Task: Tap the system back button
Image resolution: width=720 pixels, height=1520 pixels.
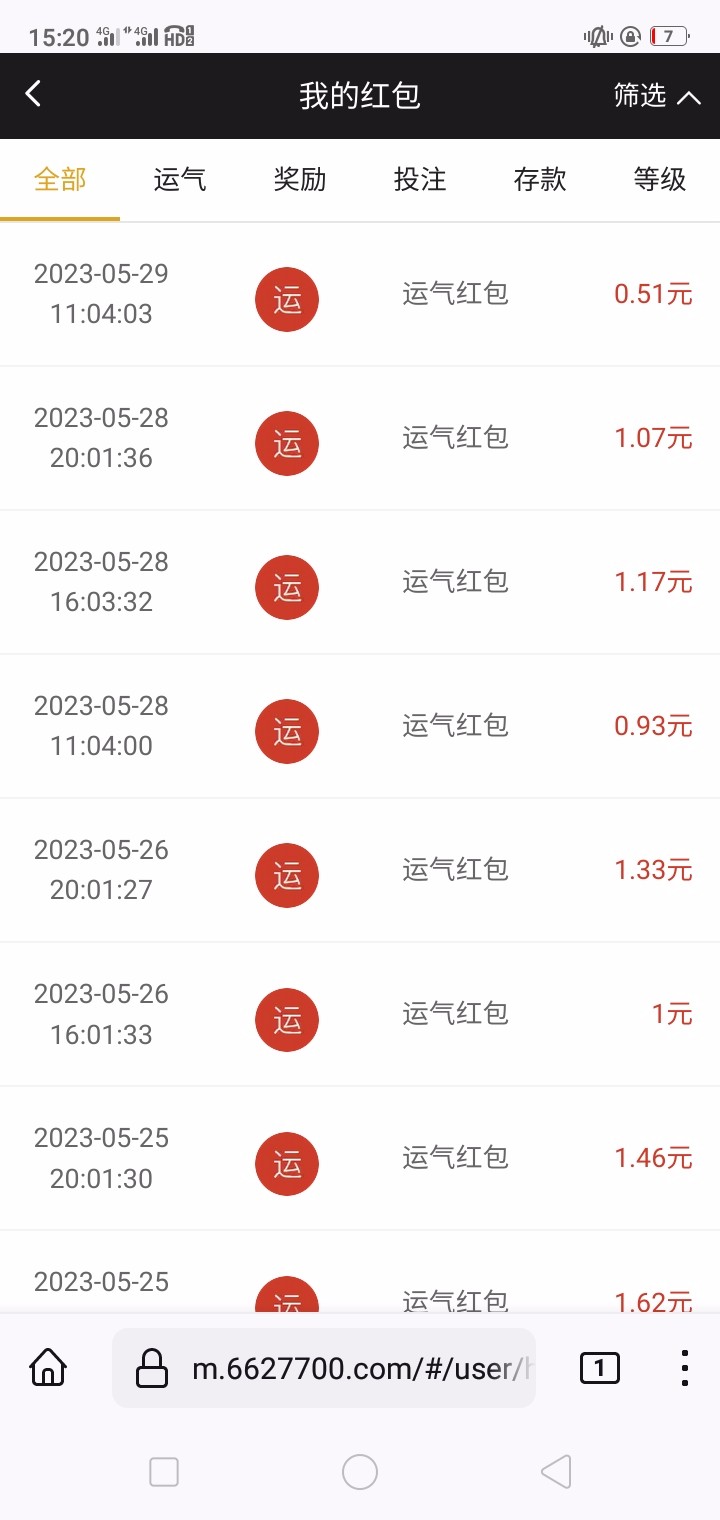Action: (556, 1472)
